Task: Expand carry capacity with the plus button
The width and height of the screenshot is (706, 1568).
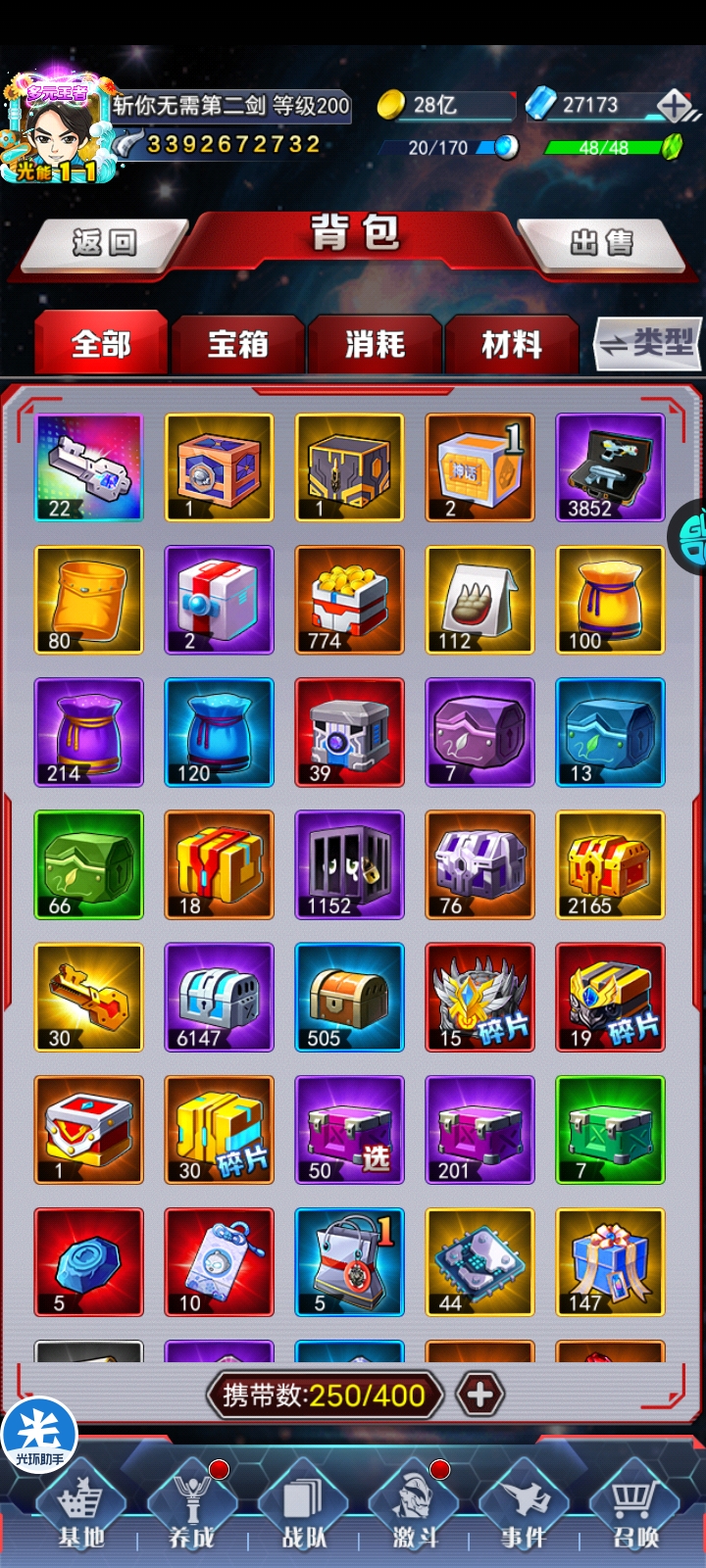Action: [479, 1395]
